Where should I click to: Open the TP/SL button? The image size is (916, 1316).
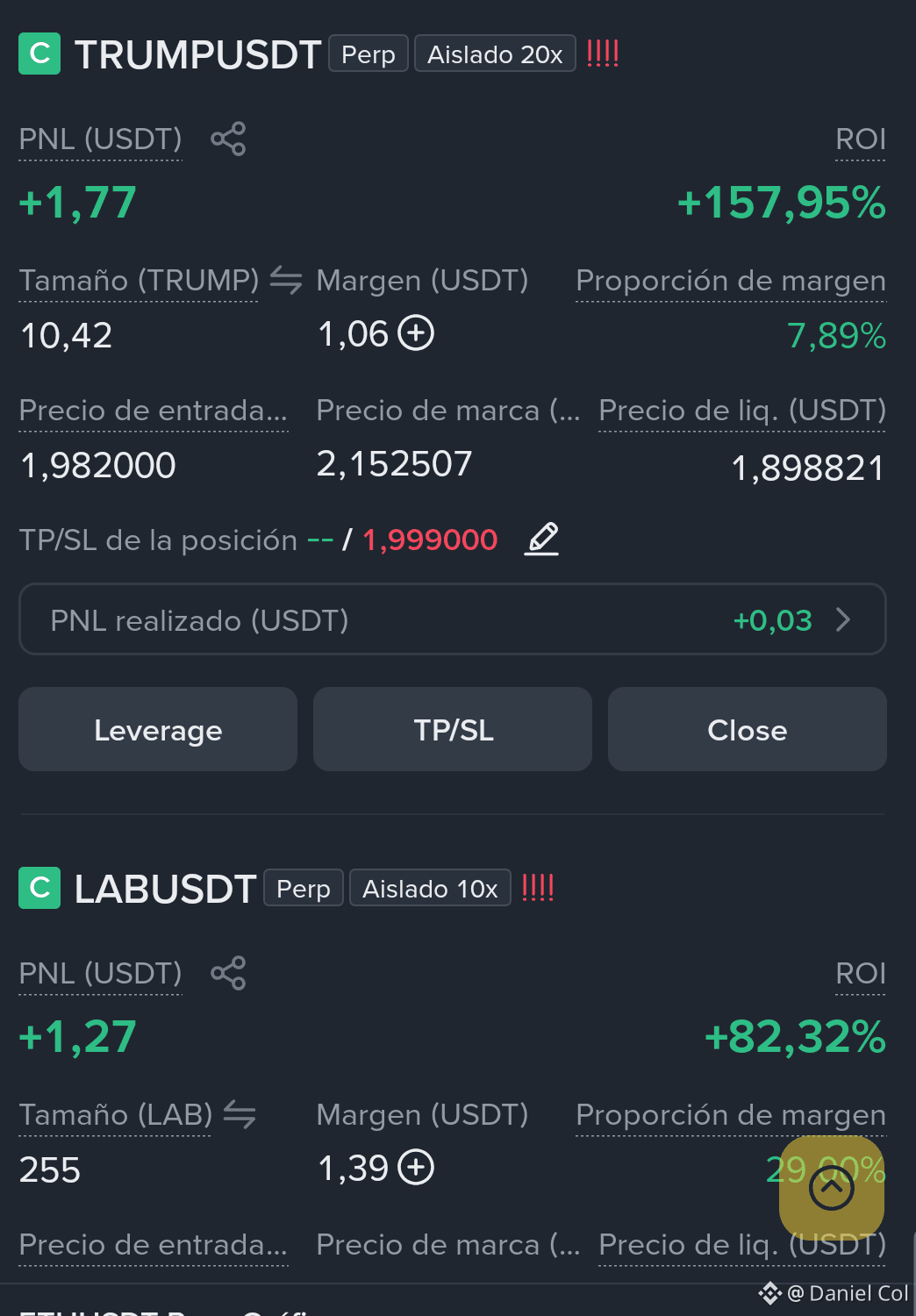pos(453,729)
